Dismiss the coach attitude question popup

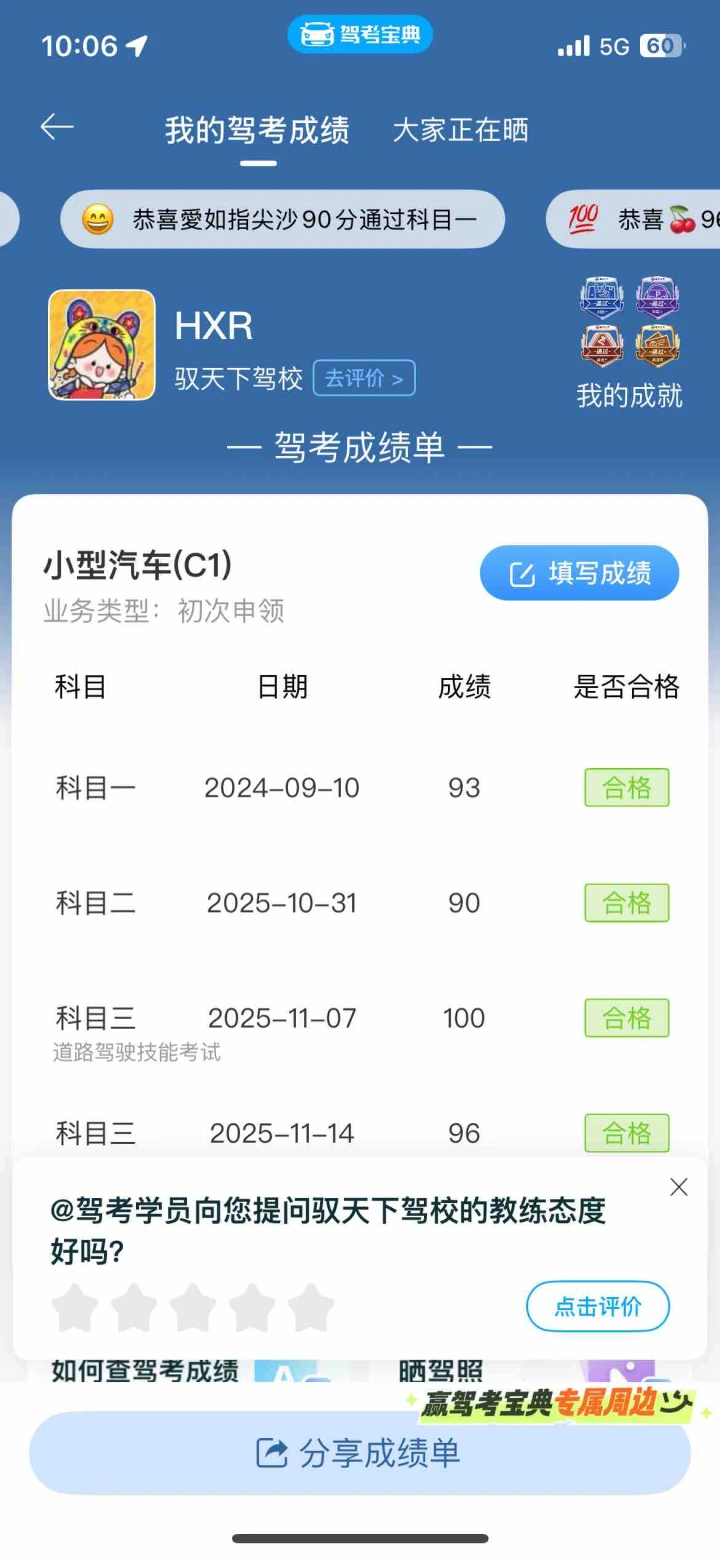pyautogui.click(x=679, y=1187)
